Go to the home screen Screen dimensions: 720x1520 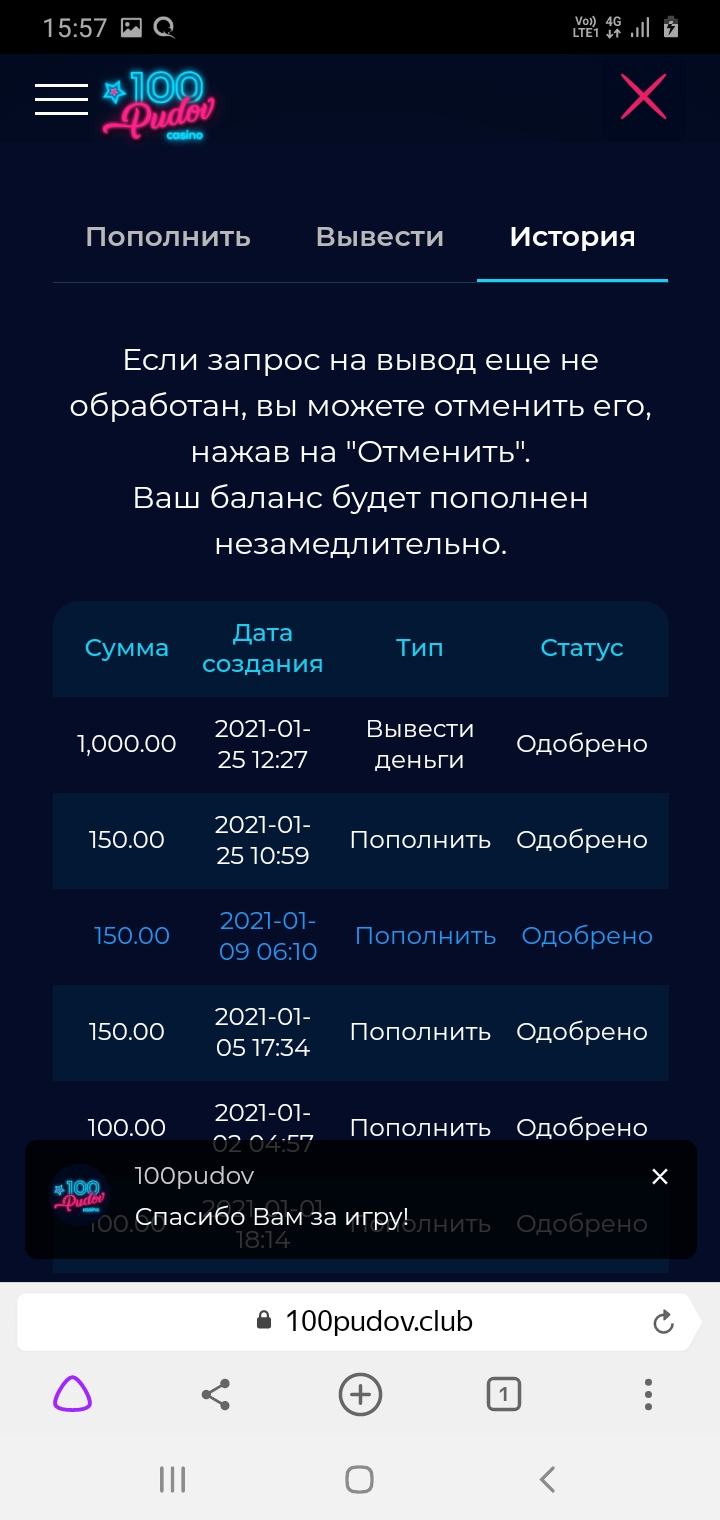[359, 1479]
